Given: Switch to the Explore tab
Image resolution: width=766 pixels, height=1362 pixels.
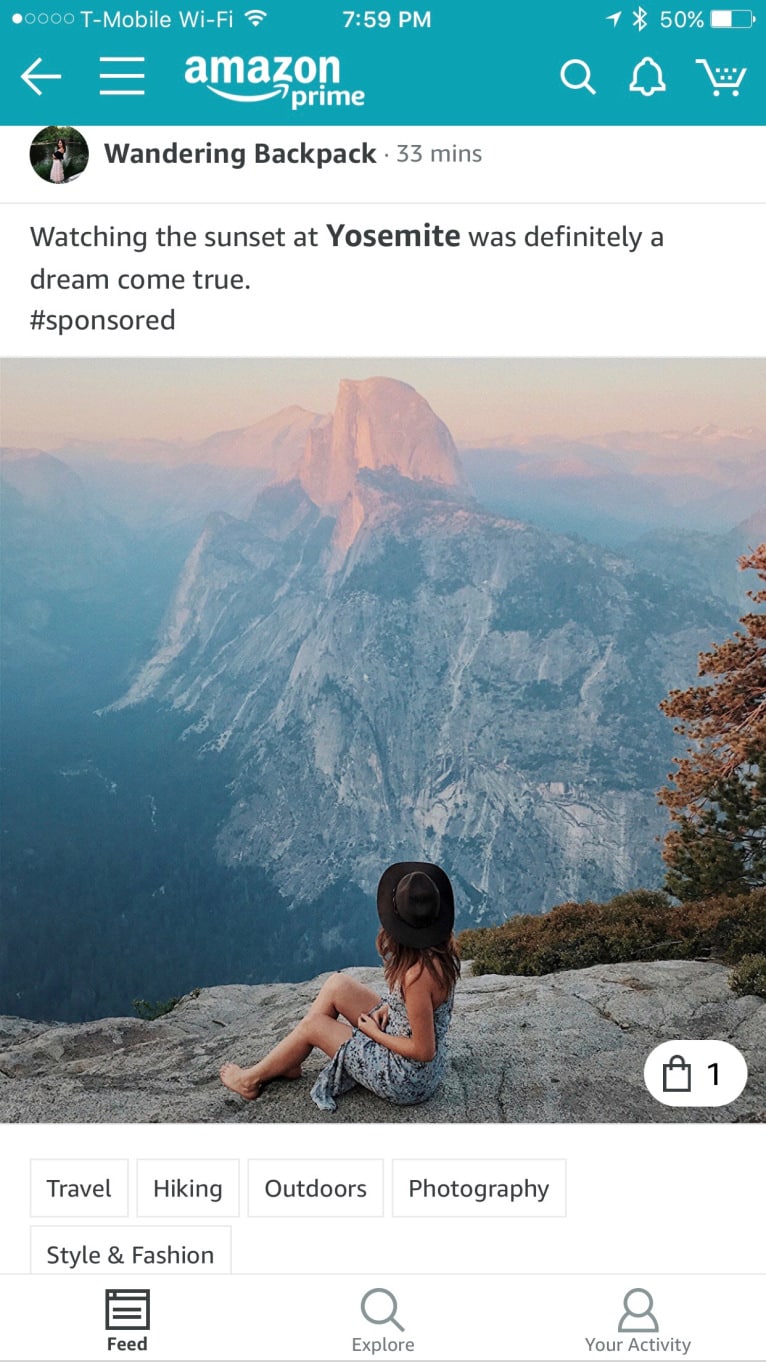Looking at the screenshot, I should (x=382, y=1320).
